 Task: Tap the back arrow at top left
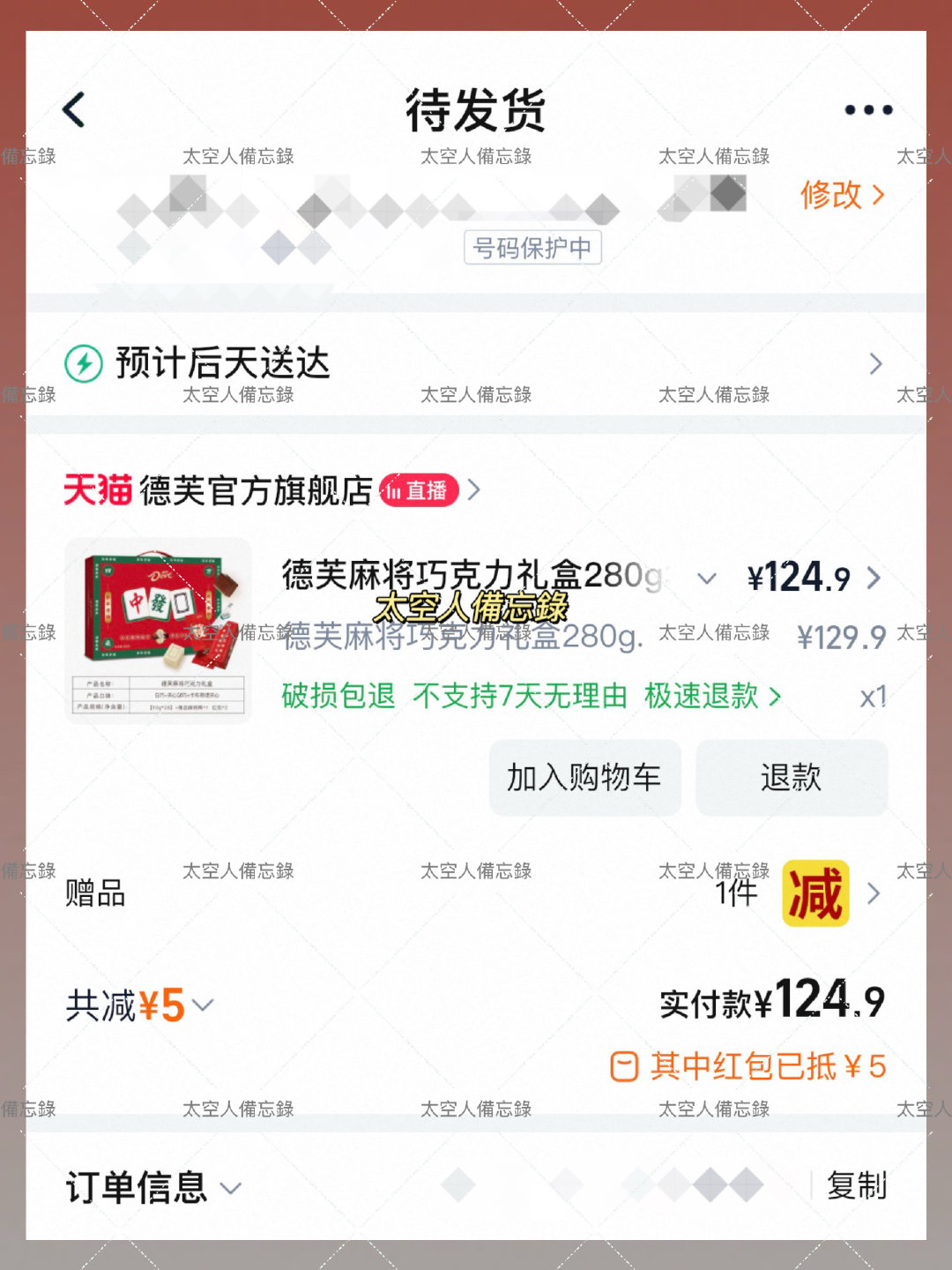74,109
